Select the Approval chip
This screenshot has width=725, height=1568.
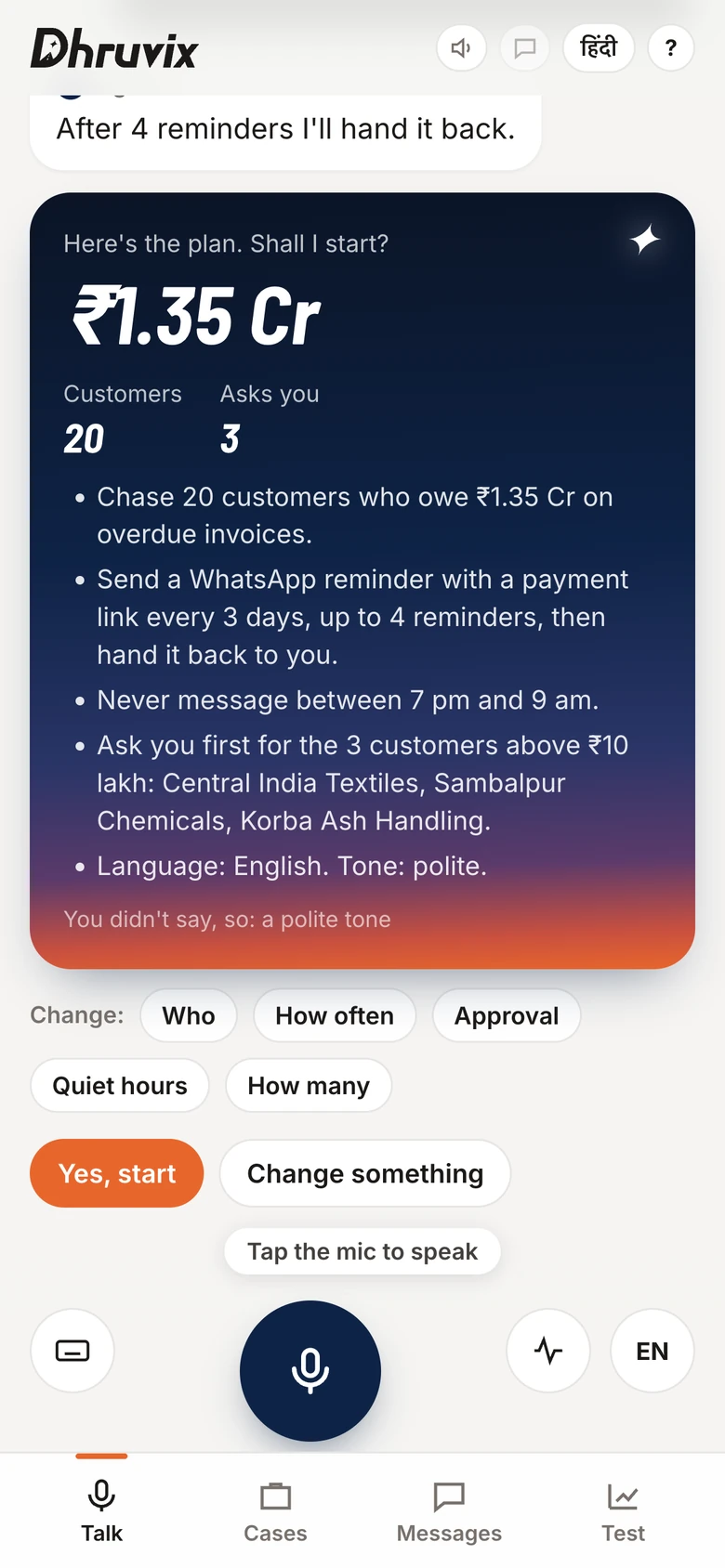coord(507,1015)
